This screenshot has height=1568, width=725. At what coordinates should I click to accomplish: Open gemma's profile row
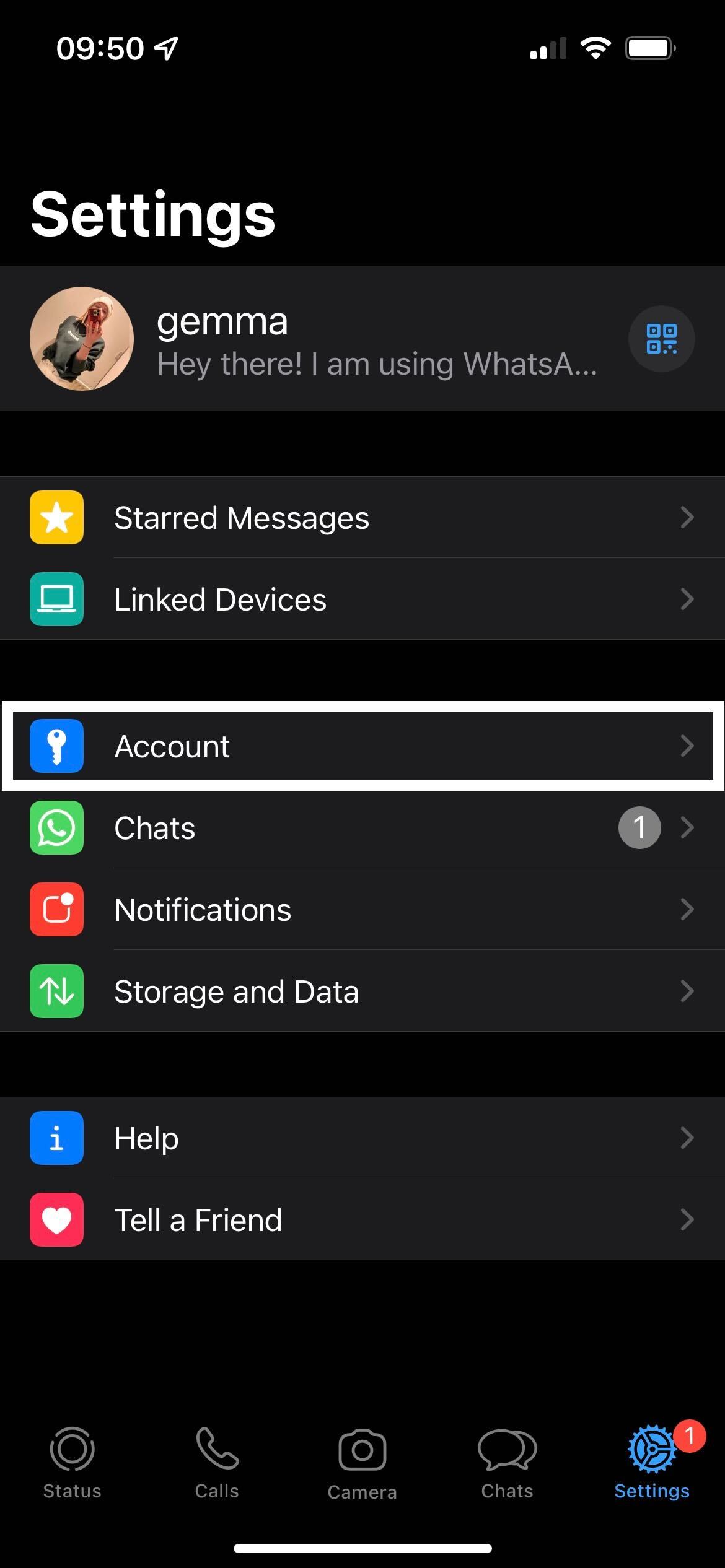click(362, 339)
